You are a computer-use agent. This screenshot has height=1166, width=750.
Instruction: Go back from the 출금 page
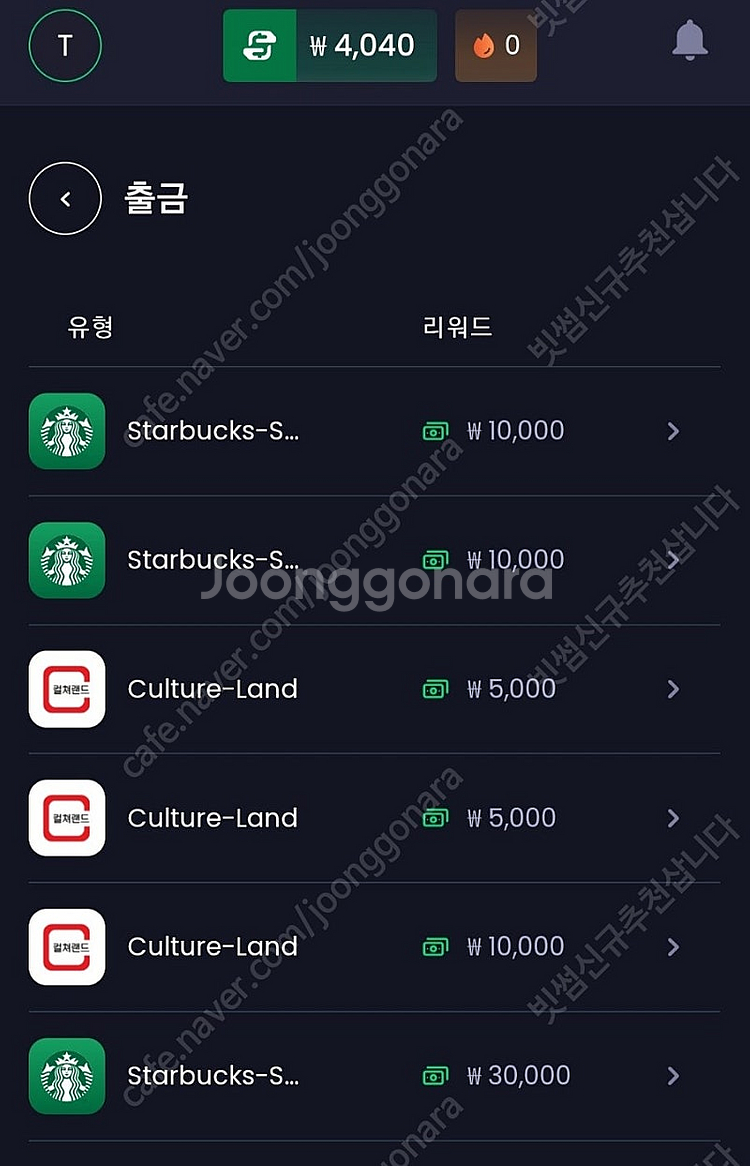(x=65, y=199)
